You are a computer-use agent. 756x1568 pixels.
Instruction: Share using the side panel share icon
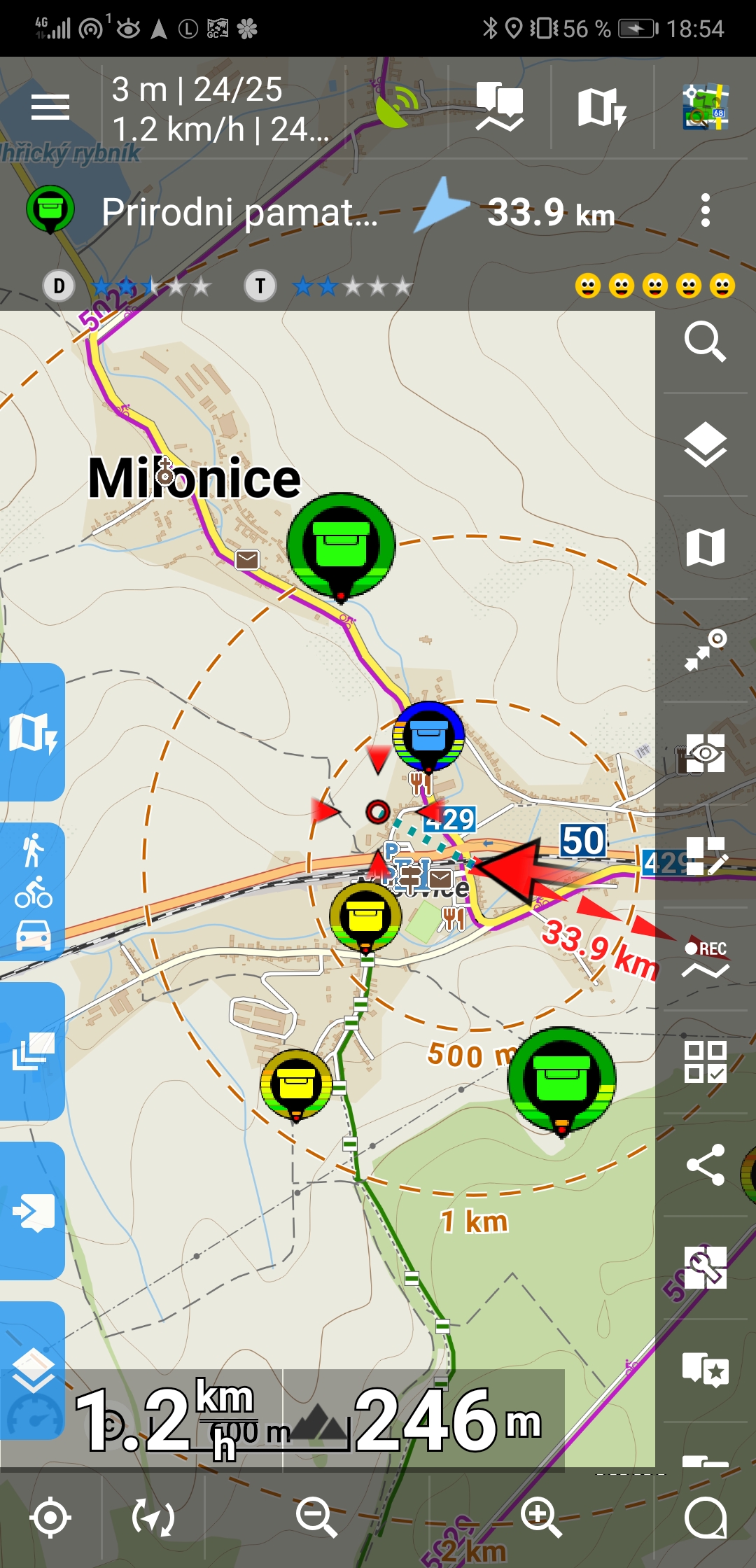[x=706, y=1165]
